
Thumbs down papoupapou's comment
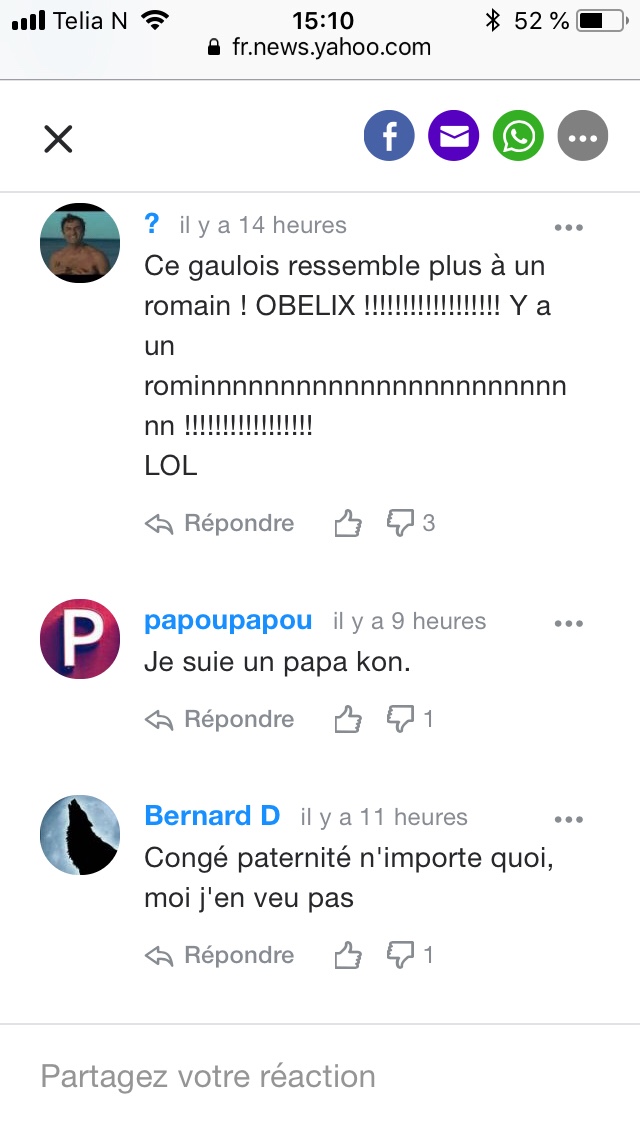[401, 719]
